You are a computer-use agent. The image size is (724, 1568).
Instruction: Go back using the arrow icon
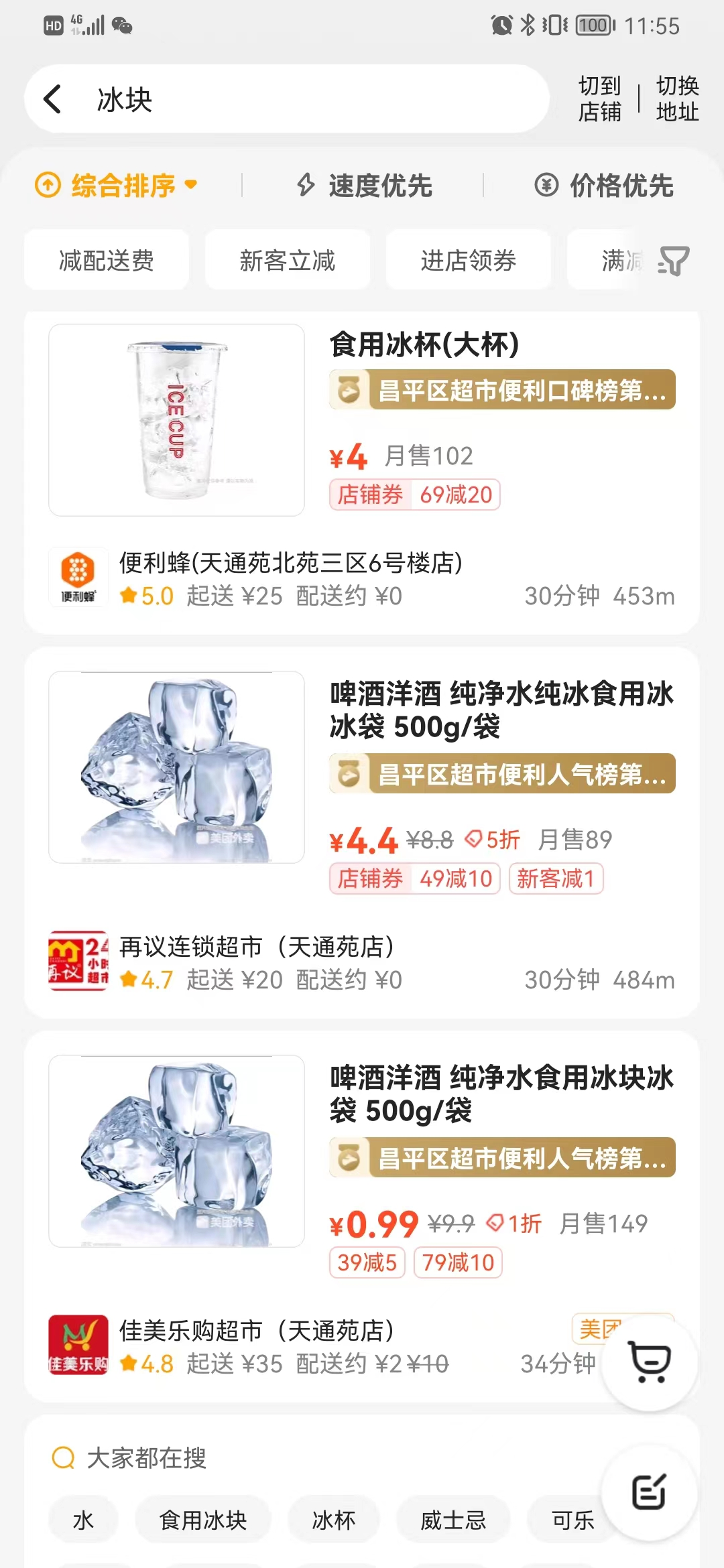tap(52, 99)
